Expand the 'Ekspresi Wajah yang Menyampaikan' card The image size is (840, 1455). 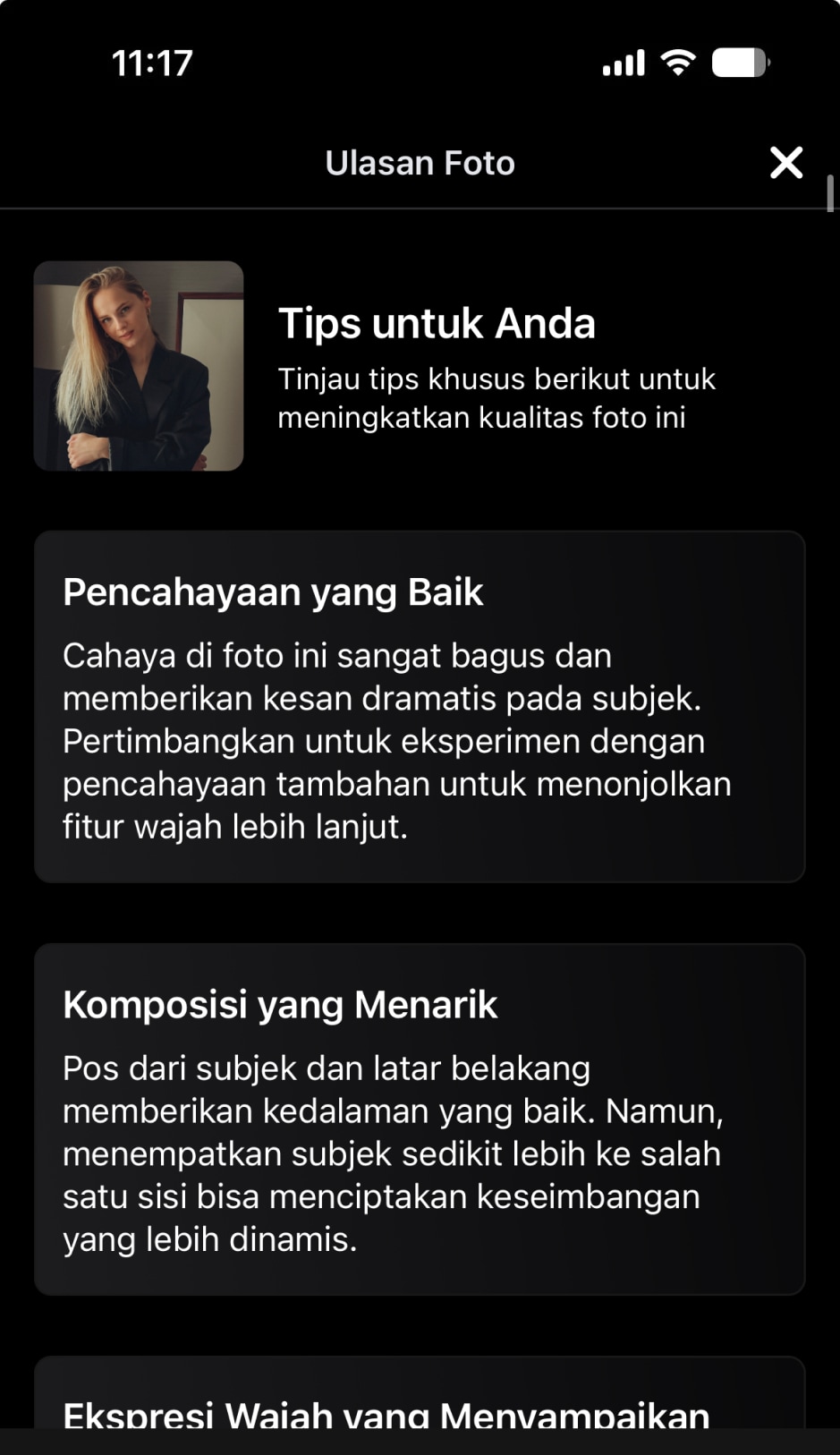(420, 1412)
